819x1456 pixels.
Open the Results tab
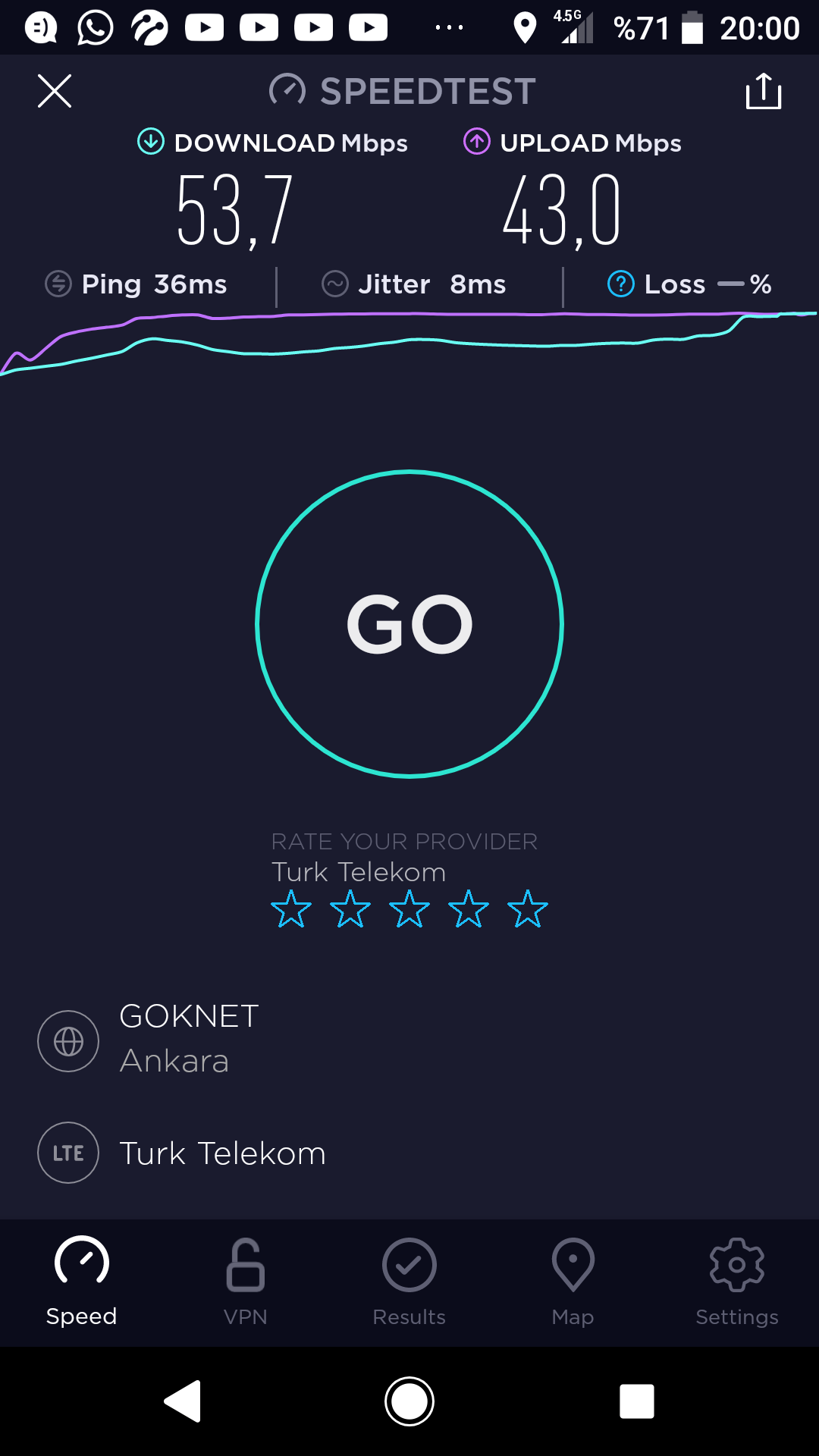coord(409,1282)
